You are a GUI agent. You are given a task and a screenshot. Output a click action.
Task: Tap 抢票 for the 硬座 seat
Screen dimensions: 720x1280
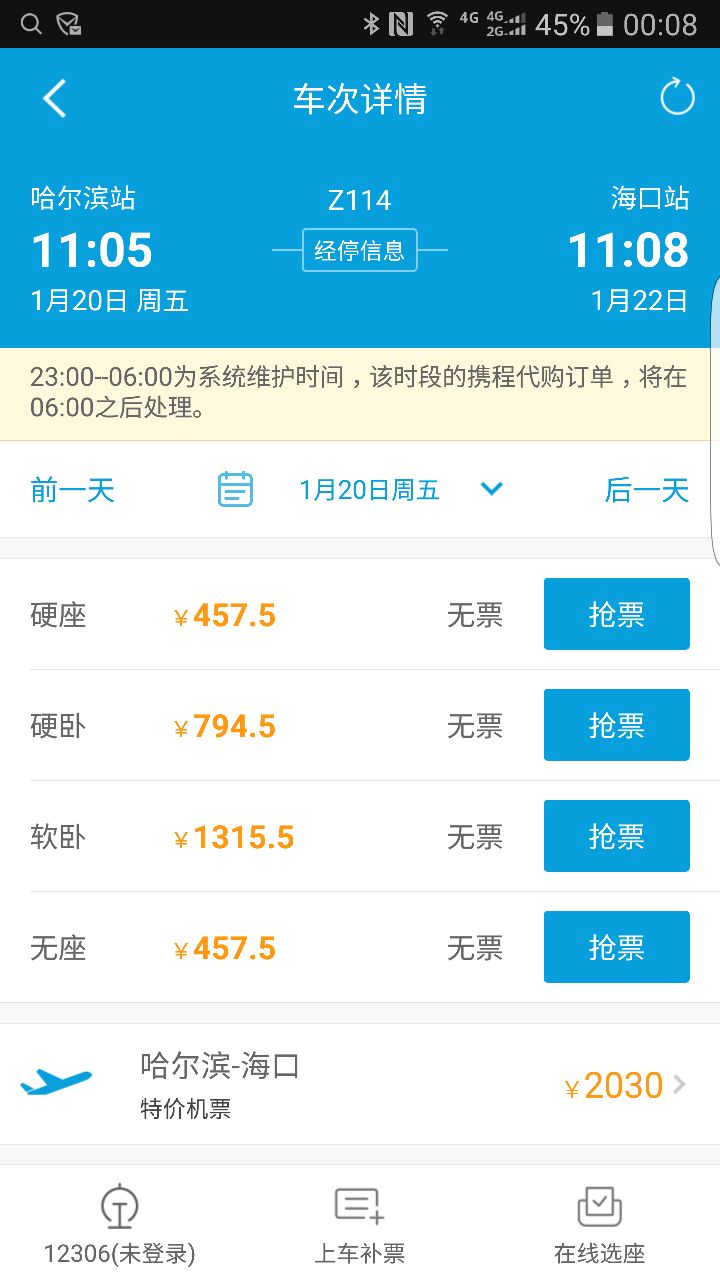617,614
